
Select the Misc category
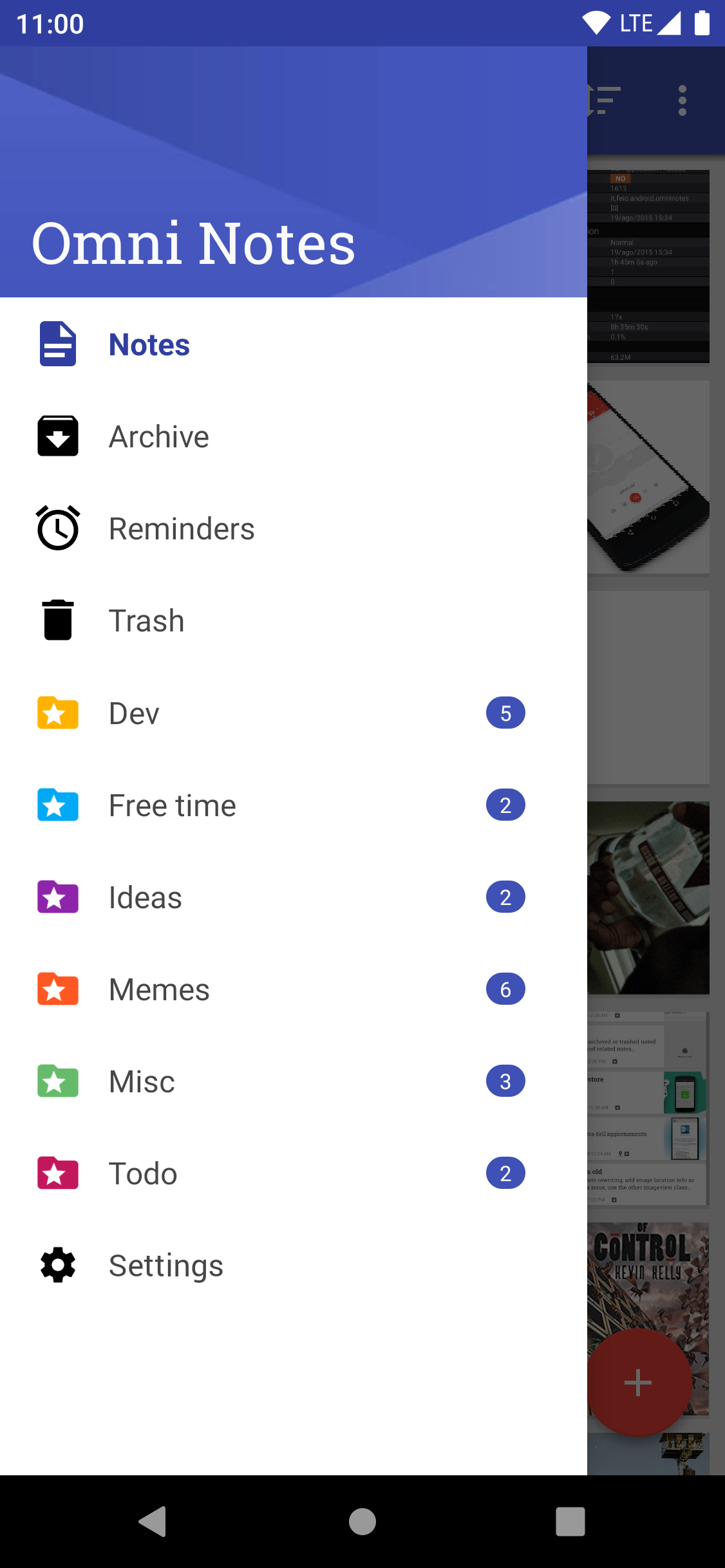142,1081
